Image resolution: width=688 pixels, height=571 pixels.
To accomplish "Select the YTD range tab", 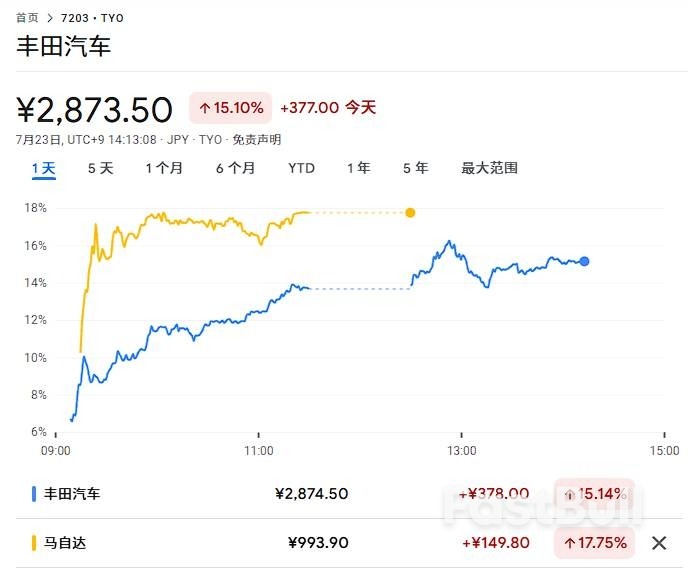I will point(301,168).
